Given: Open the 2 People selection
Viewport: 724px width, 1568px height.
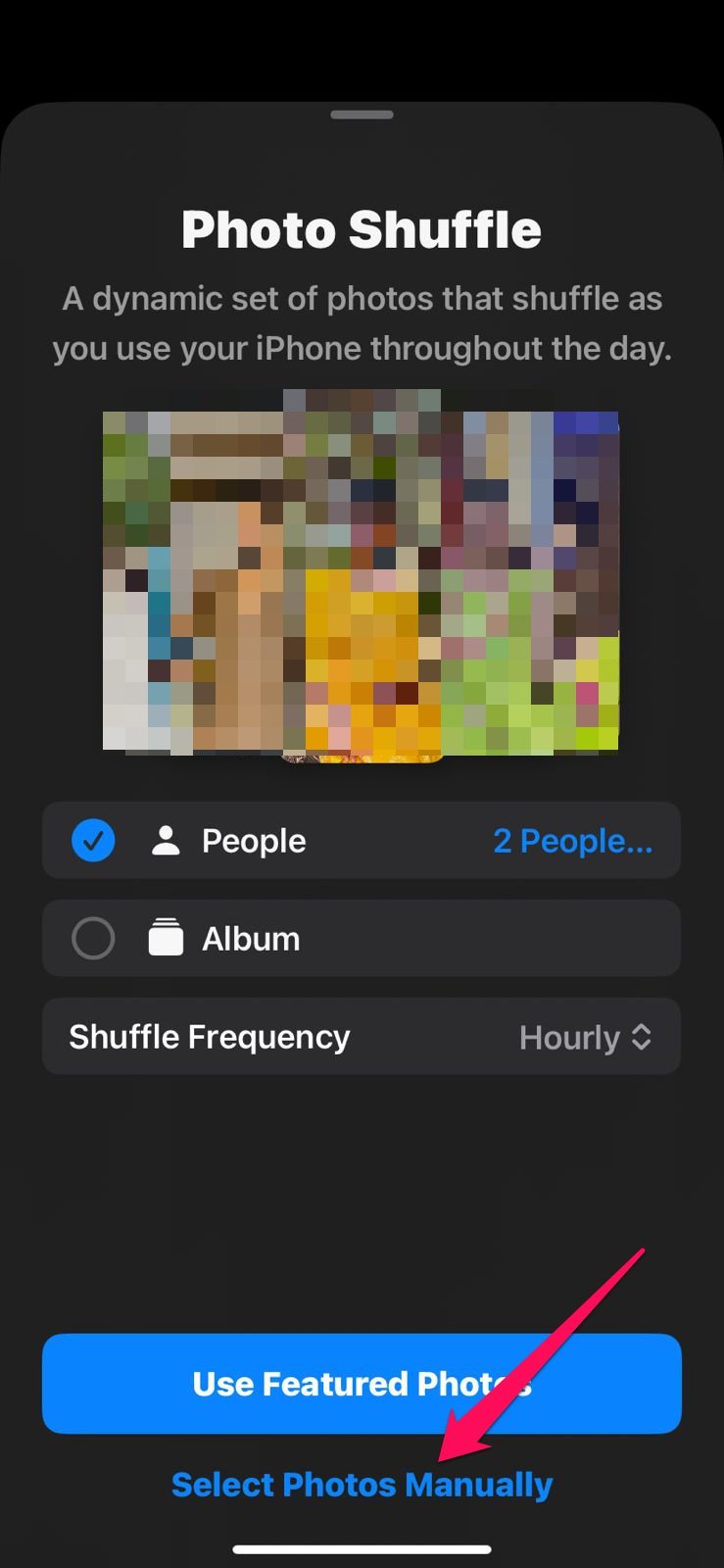Looking at the screenshot, I should (x=572, y=841).
